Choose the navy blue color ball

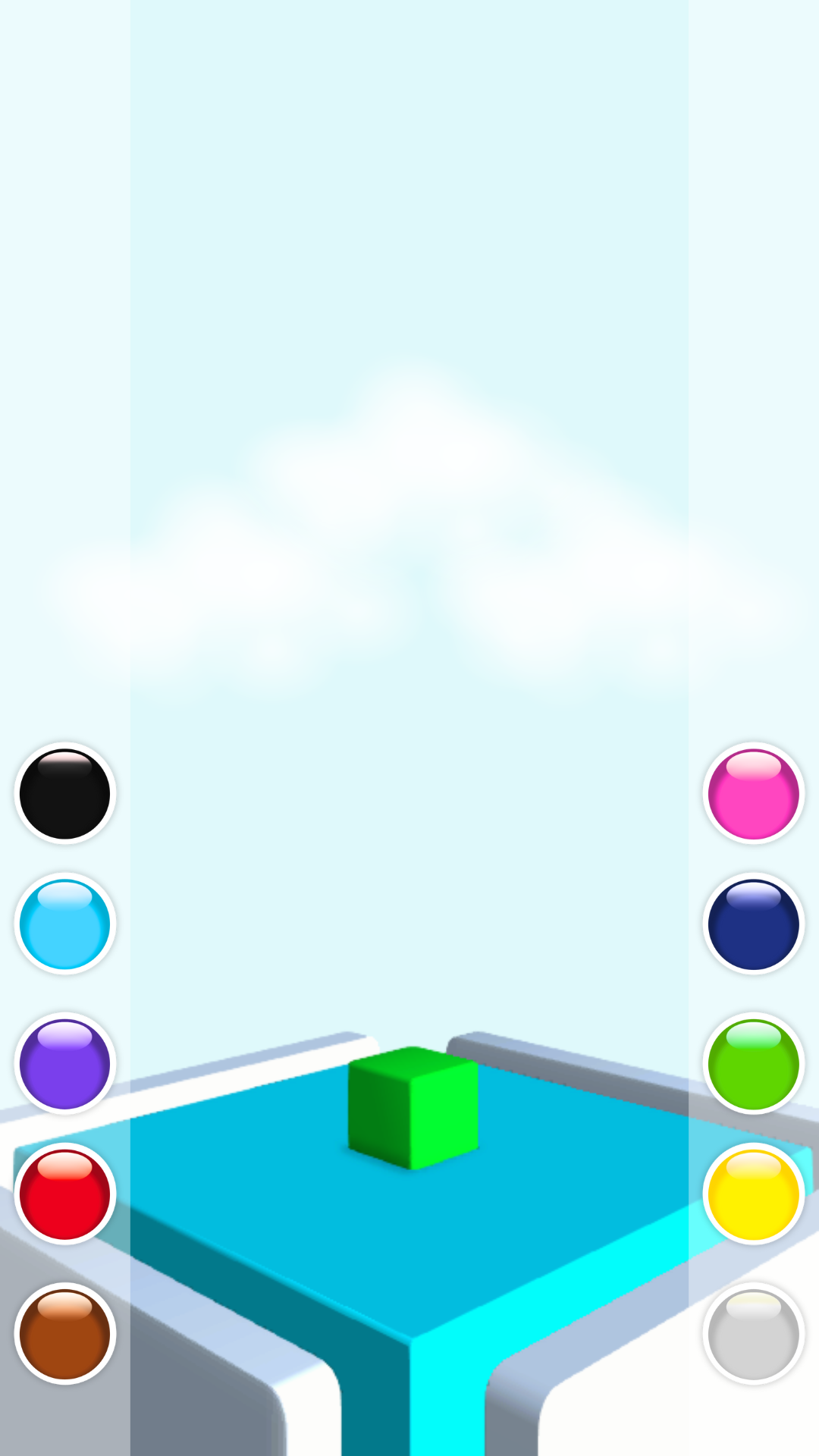(753, 924)
